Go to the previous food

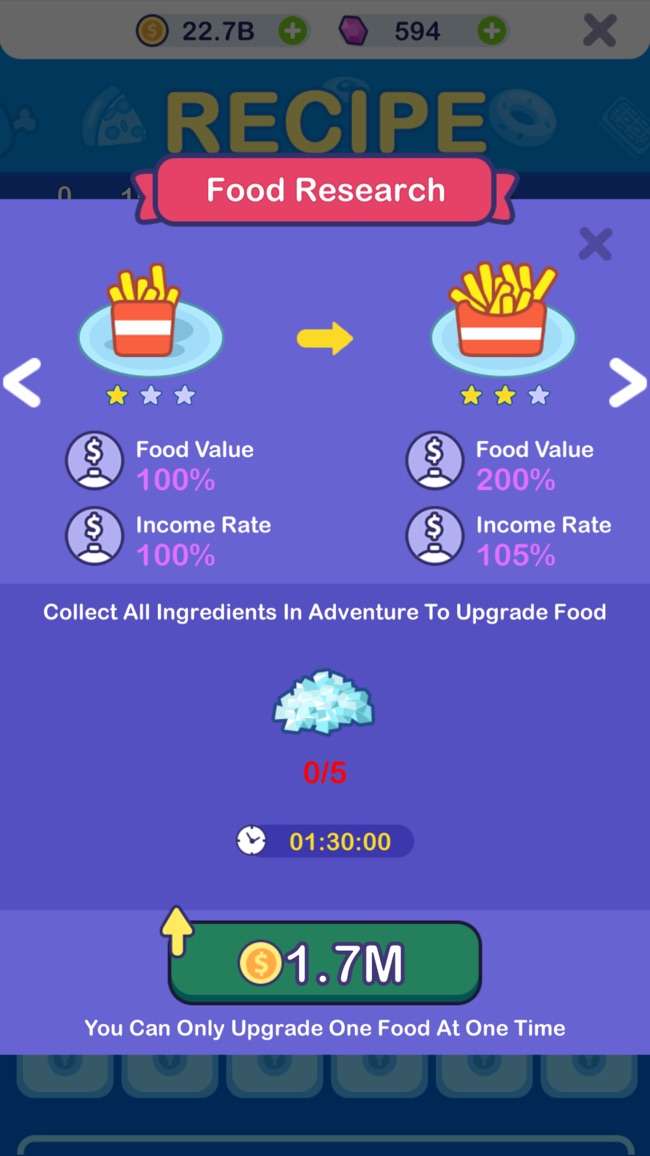pos(22,383)
